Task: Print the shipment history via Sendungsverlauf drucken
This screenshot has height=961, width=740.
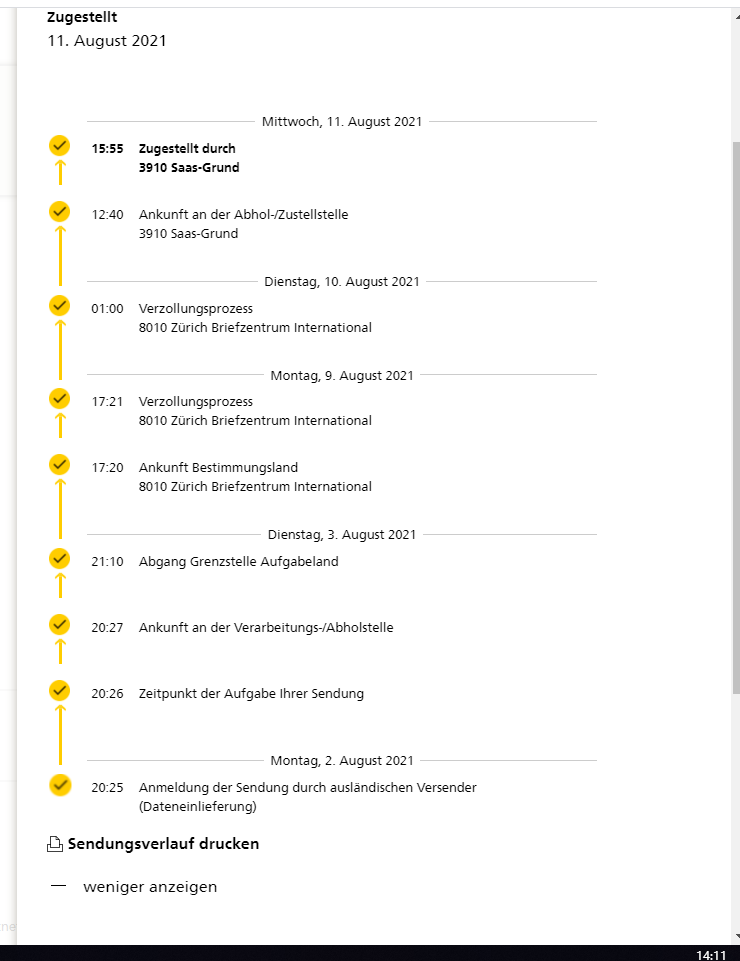Action: pyautogui.click(x=162, y=844)
